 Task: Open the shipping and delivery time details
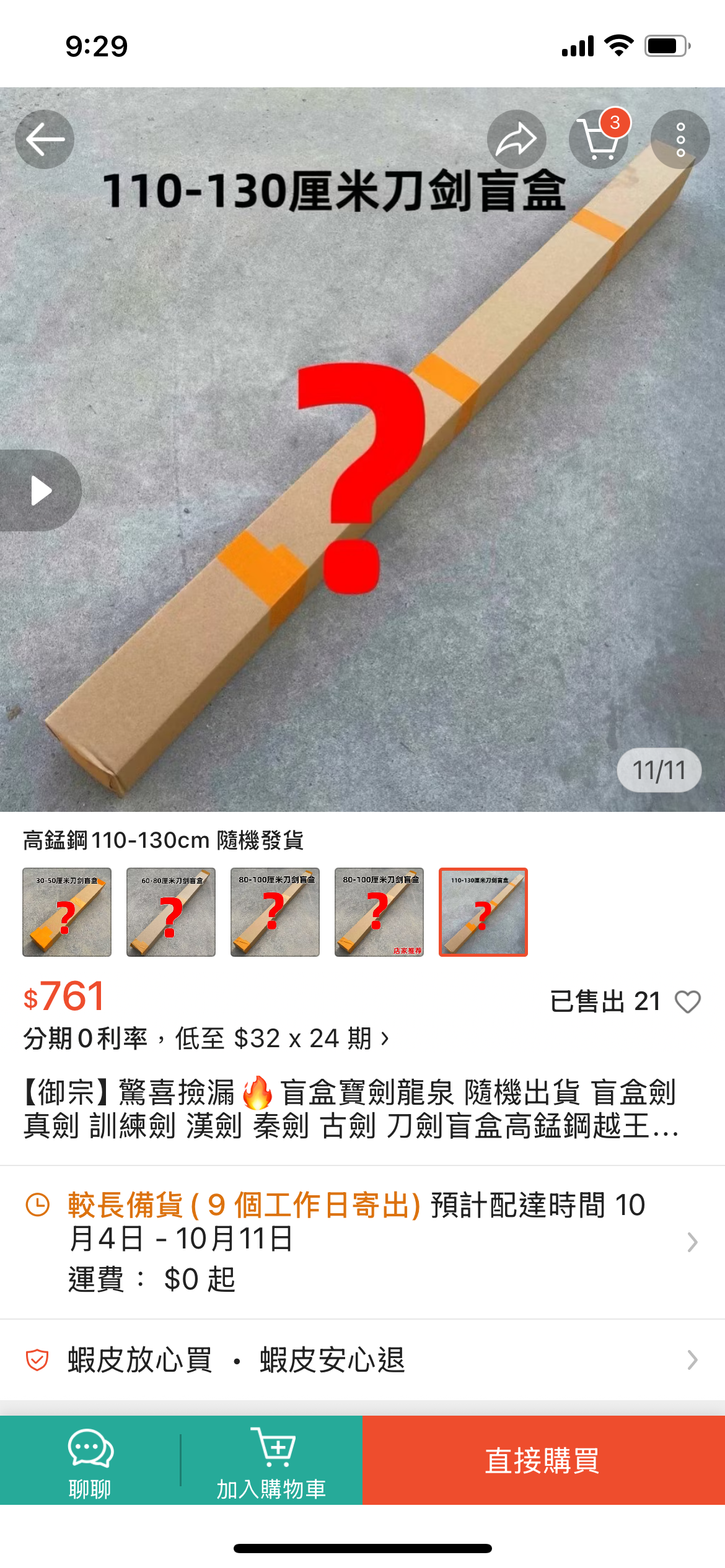pyautogui.click(x=362, y=1242)
